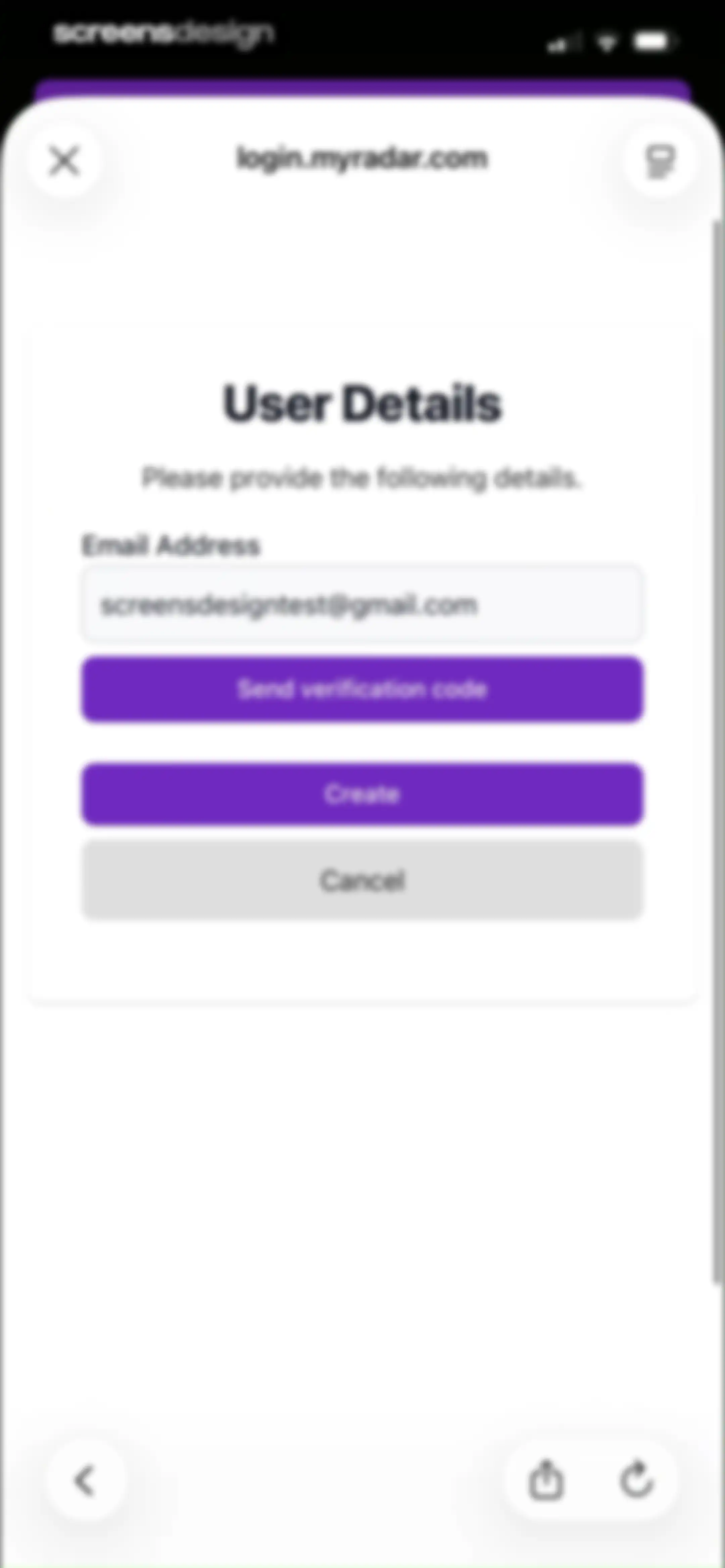Viewport: 725px width, 1568px height.
Task: Open the page options icon beside the URL
Action: point(659,161)
